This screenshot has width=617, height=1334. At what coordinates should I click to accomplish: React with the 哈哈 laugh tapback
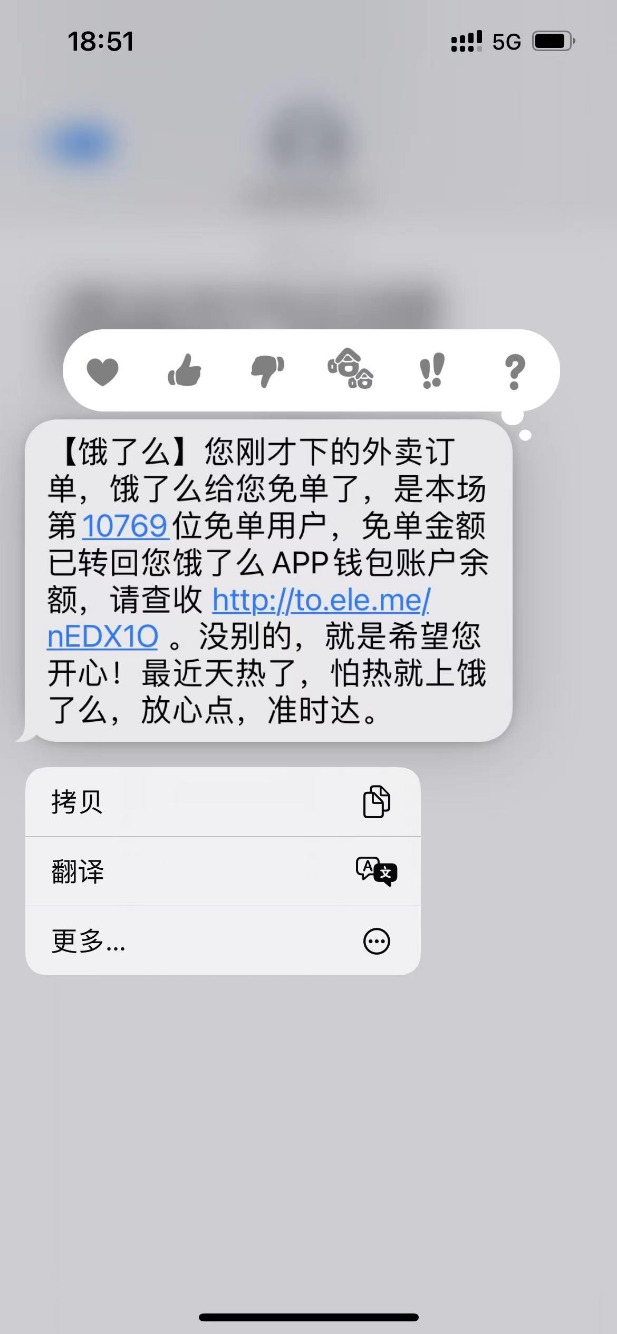[351, 368]
